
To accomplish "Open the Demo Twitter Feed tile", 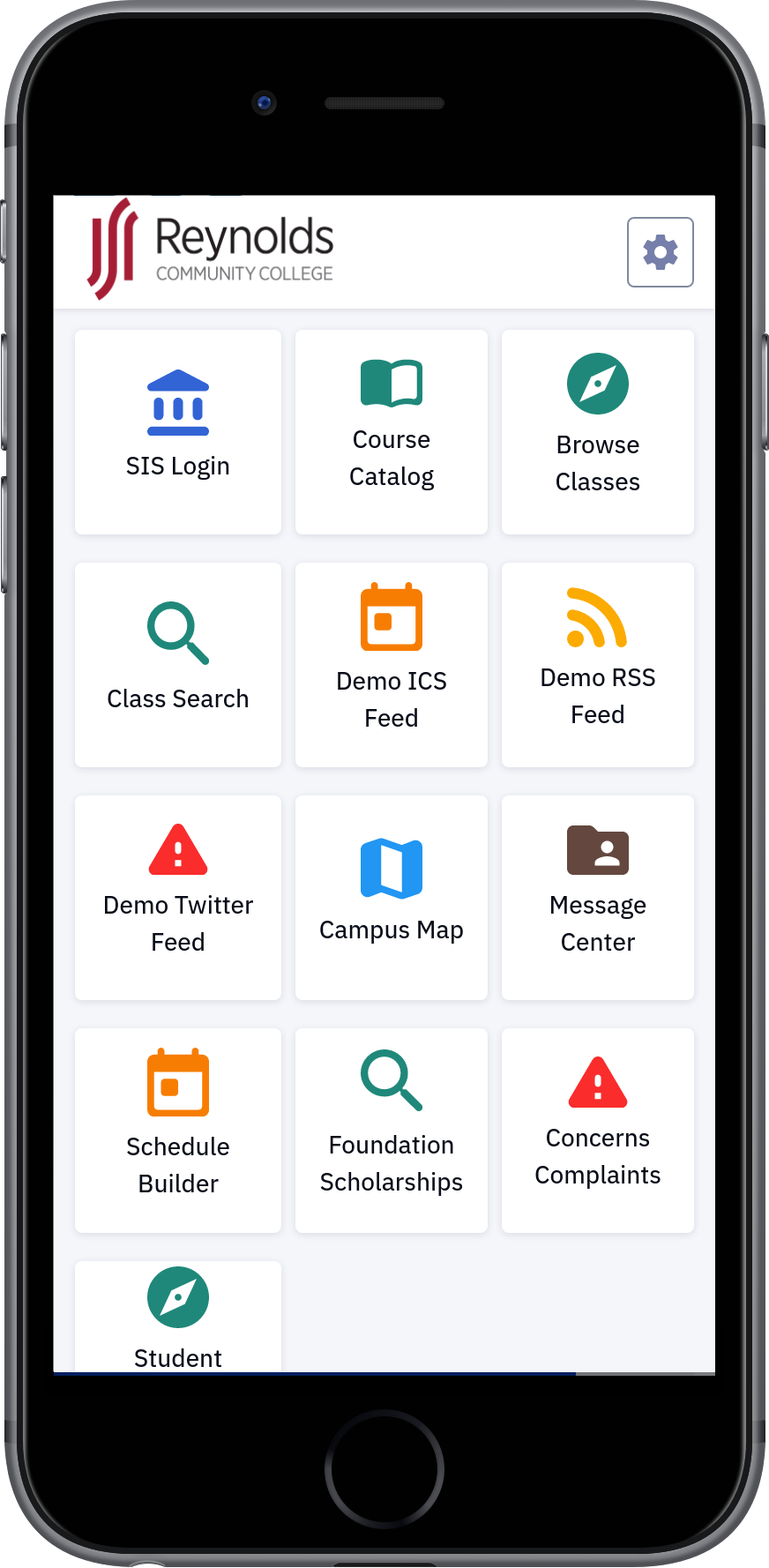I will [x=178, y=898].
